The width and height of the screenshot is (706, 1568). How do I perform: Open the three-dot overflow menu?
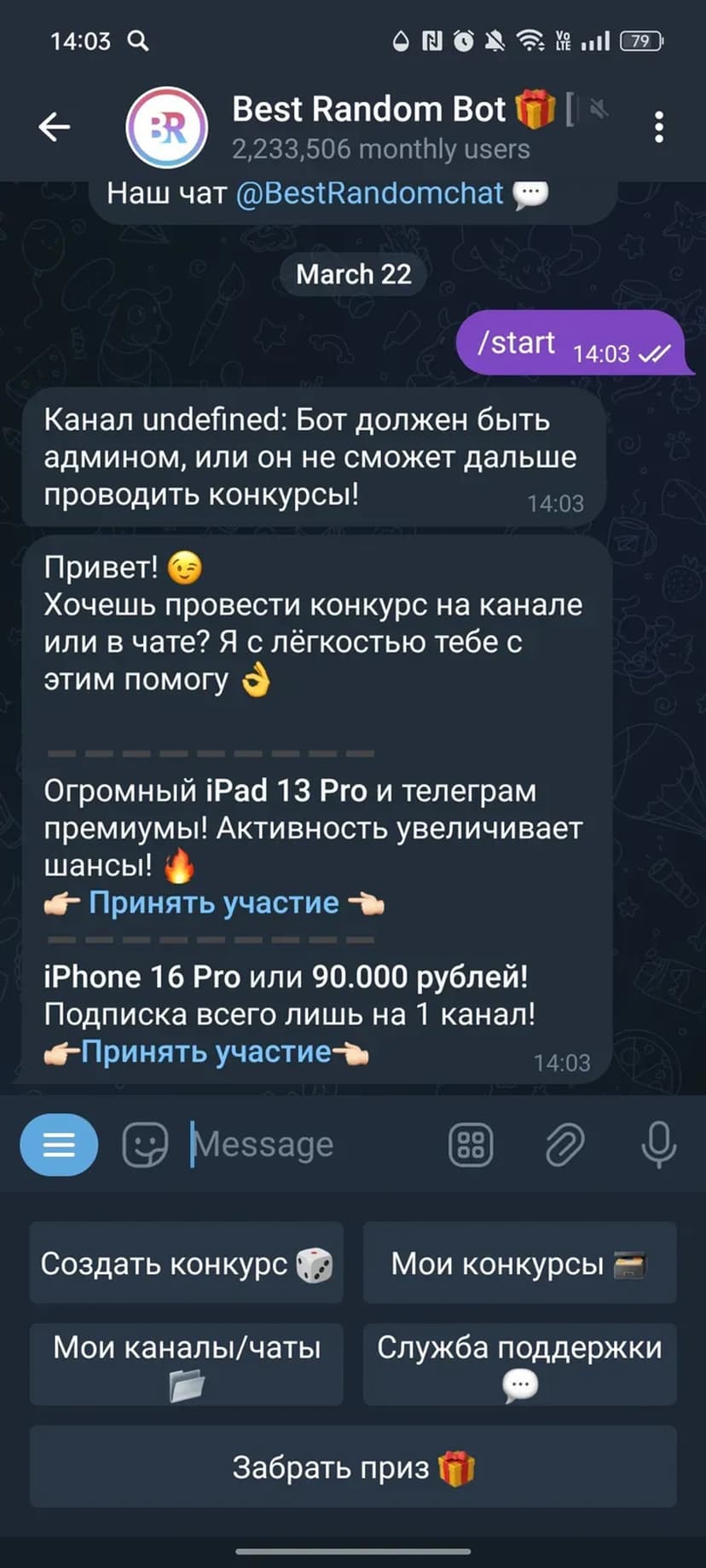pyautogui.click(x=658, y=127)
